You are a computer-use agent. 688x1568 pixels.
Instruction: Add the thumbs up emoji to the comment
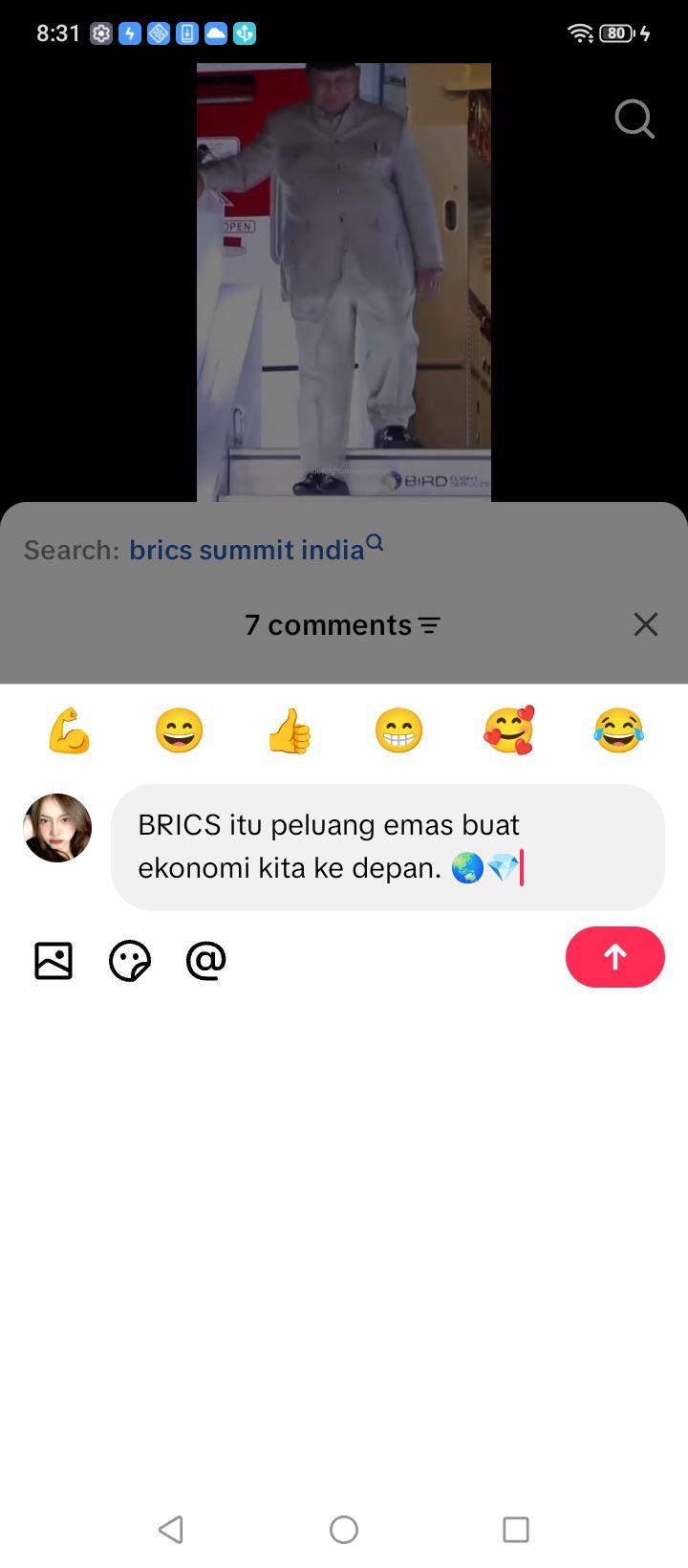[x=289, y=731]
